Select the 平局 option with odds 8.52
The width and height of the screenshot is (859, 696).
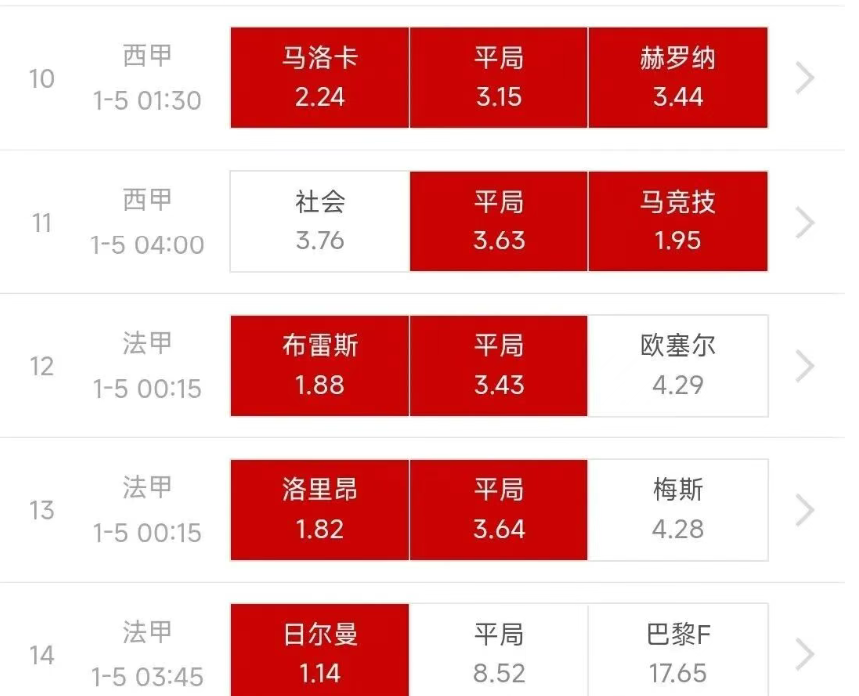pyautogui.click(x=499, y=651)
